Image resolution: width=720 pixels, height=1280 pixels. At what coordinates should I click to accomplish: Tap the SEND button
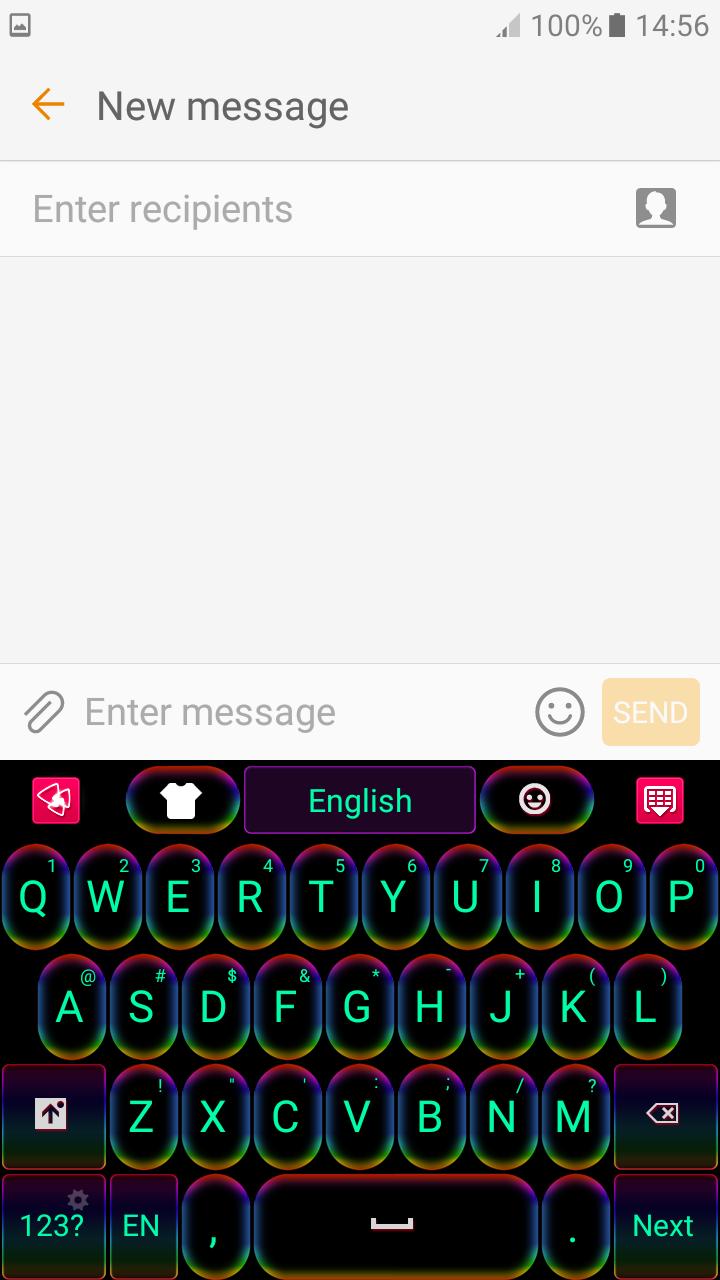(x=650, y=712)
